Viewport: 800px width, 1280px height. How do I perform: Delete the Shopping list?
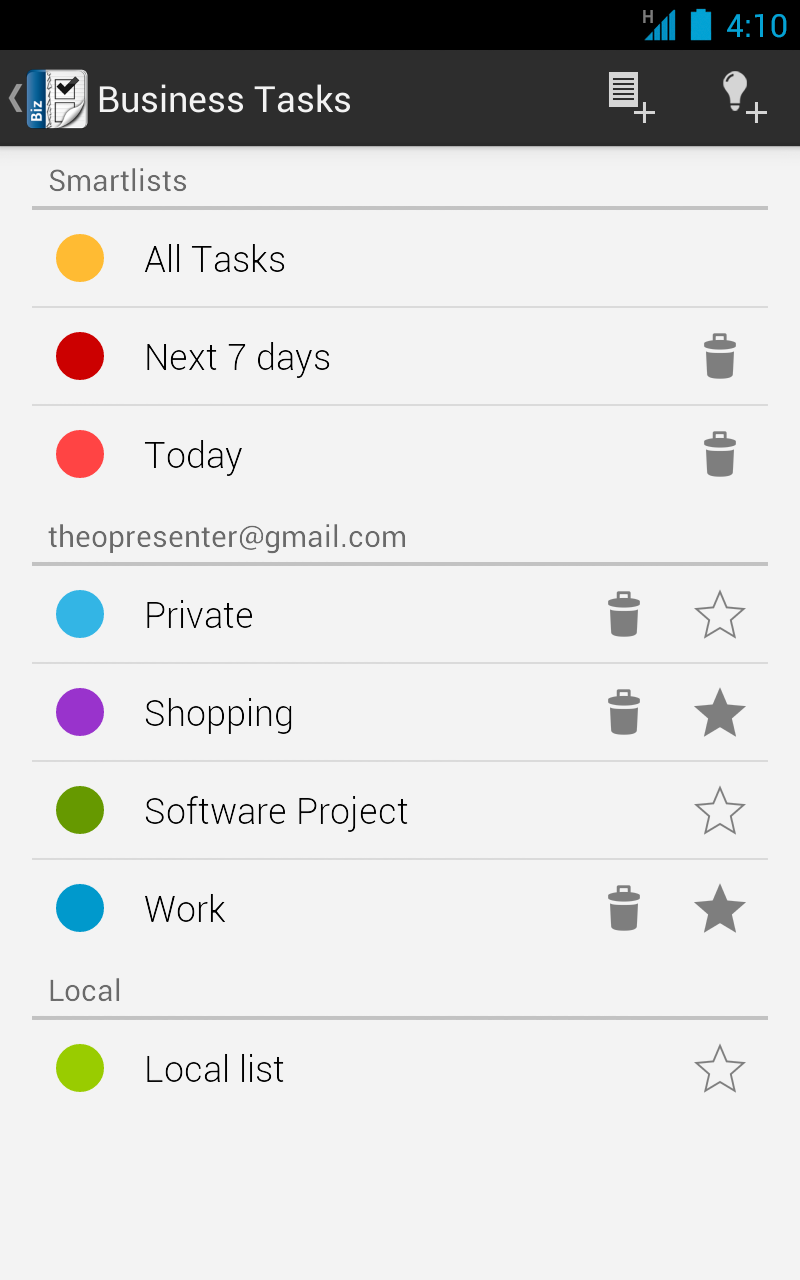click(624, 713)
